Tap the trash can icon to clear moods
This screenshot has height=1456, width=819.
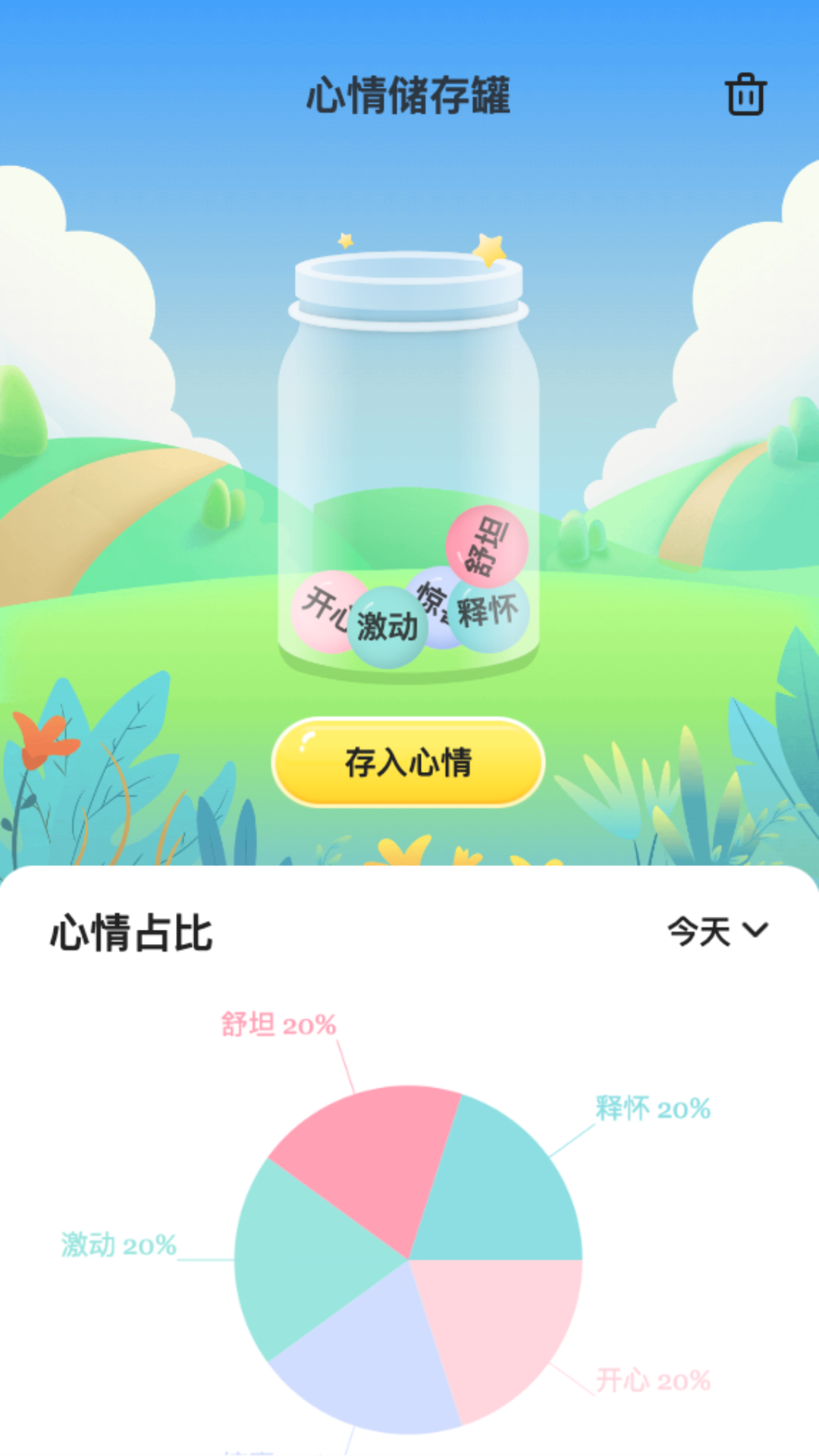746,95
